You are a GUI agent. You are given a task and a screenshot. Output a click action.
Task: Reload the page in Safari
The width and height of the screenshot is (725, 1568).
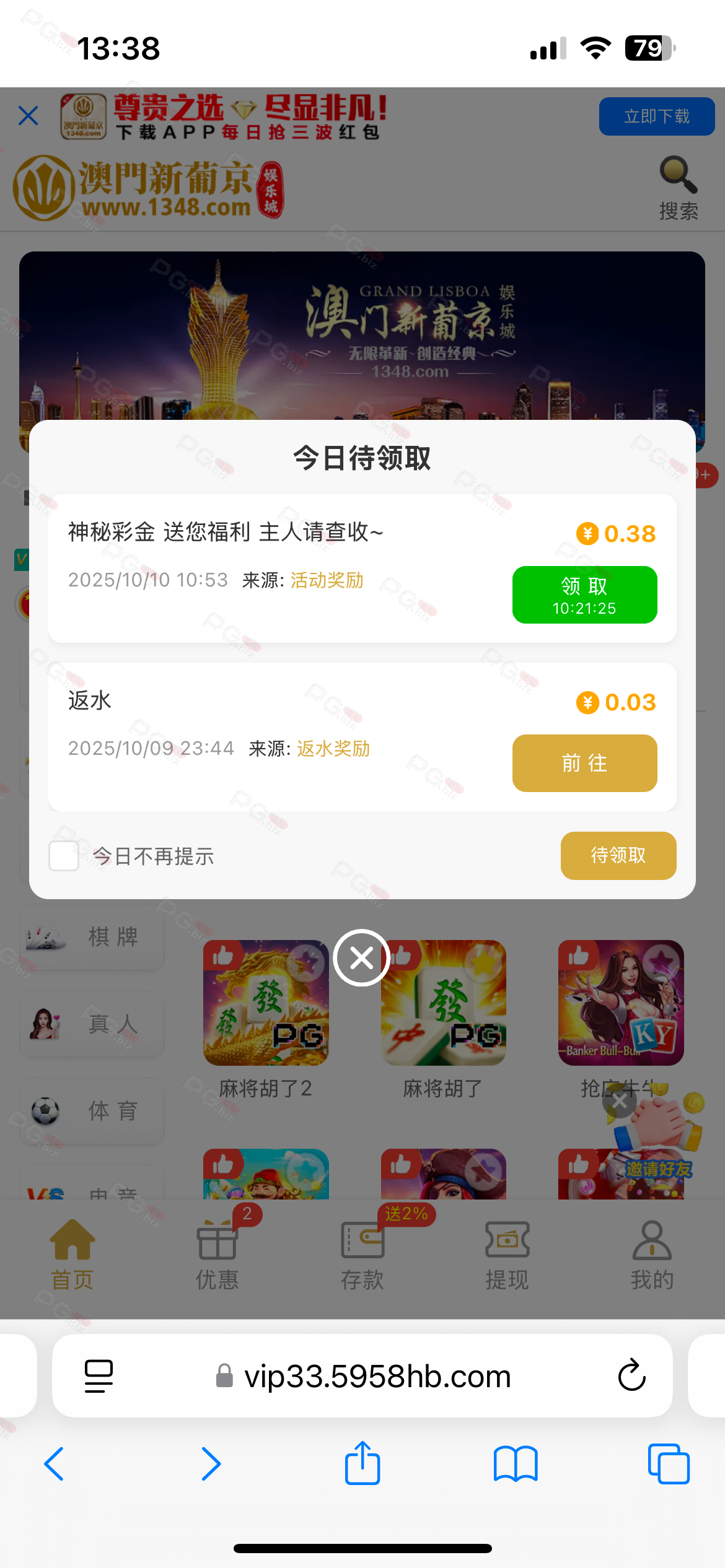coord(631,1375)
